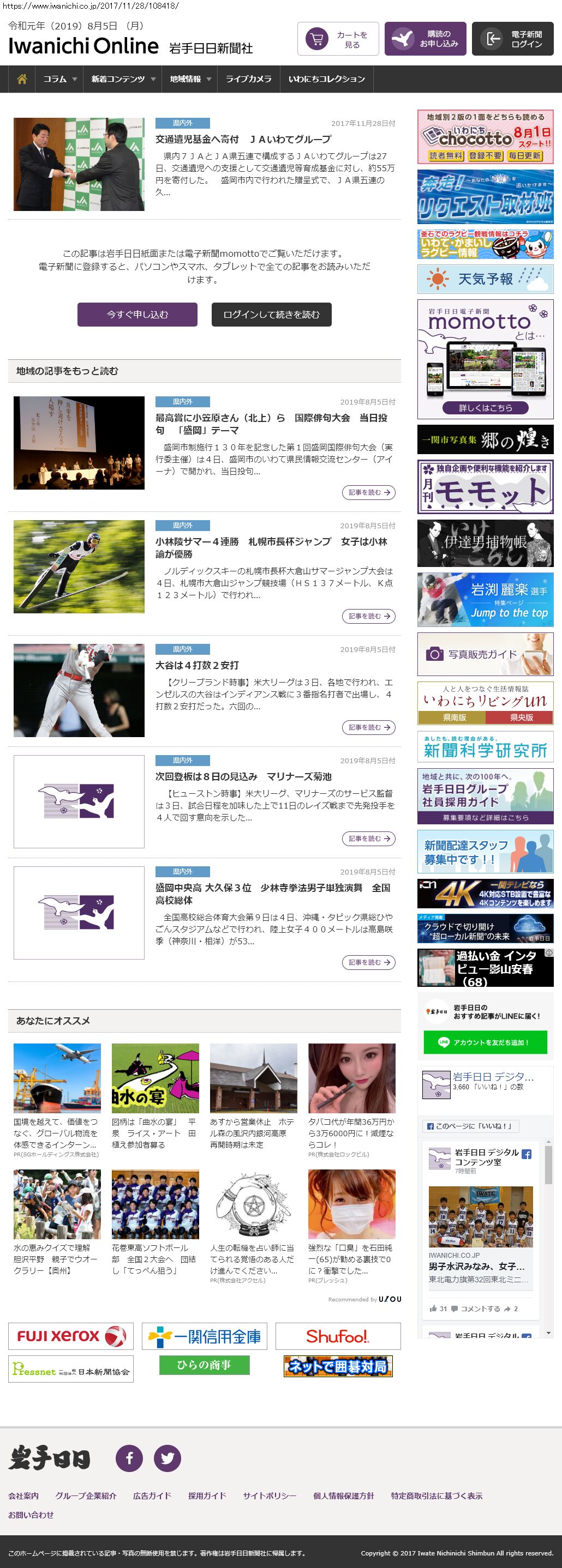Expand the 地域情報 menu
The width and height of the screenshot is (562, 1568).
(x=190, y=79)
